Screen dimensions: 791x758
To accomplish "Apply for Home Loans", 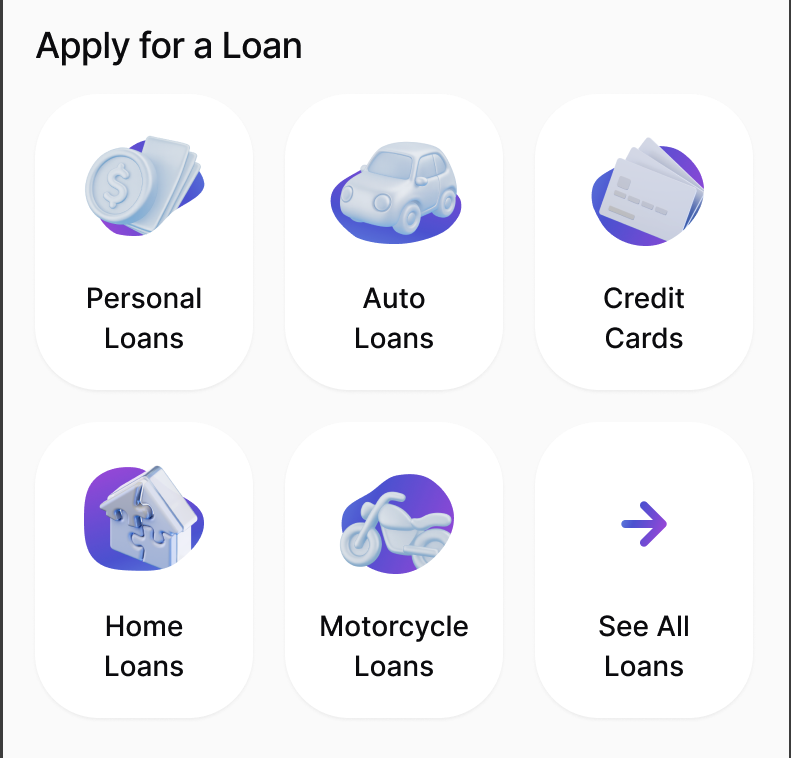I will [x=144, y=569].
